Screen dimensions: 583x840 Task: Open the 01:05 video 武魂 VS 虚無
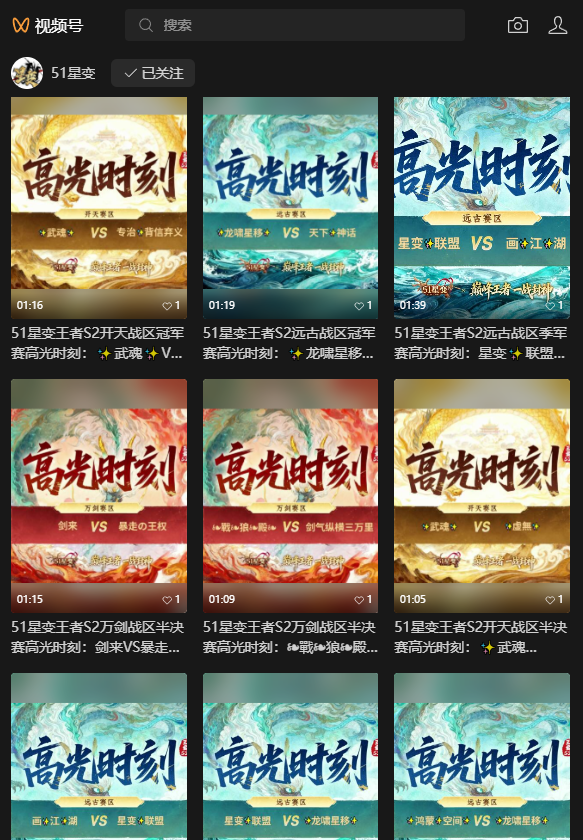(x=482, y=496)
